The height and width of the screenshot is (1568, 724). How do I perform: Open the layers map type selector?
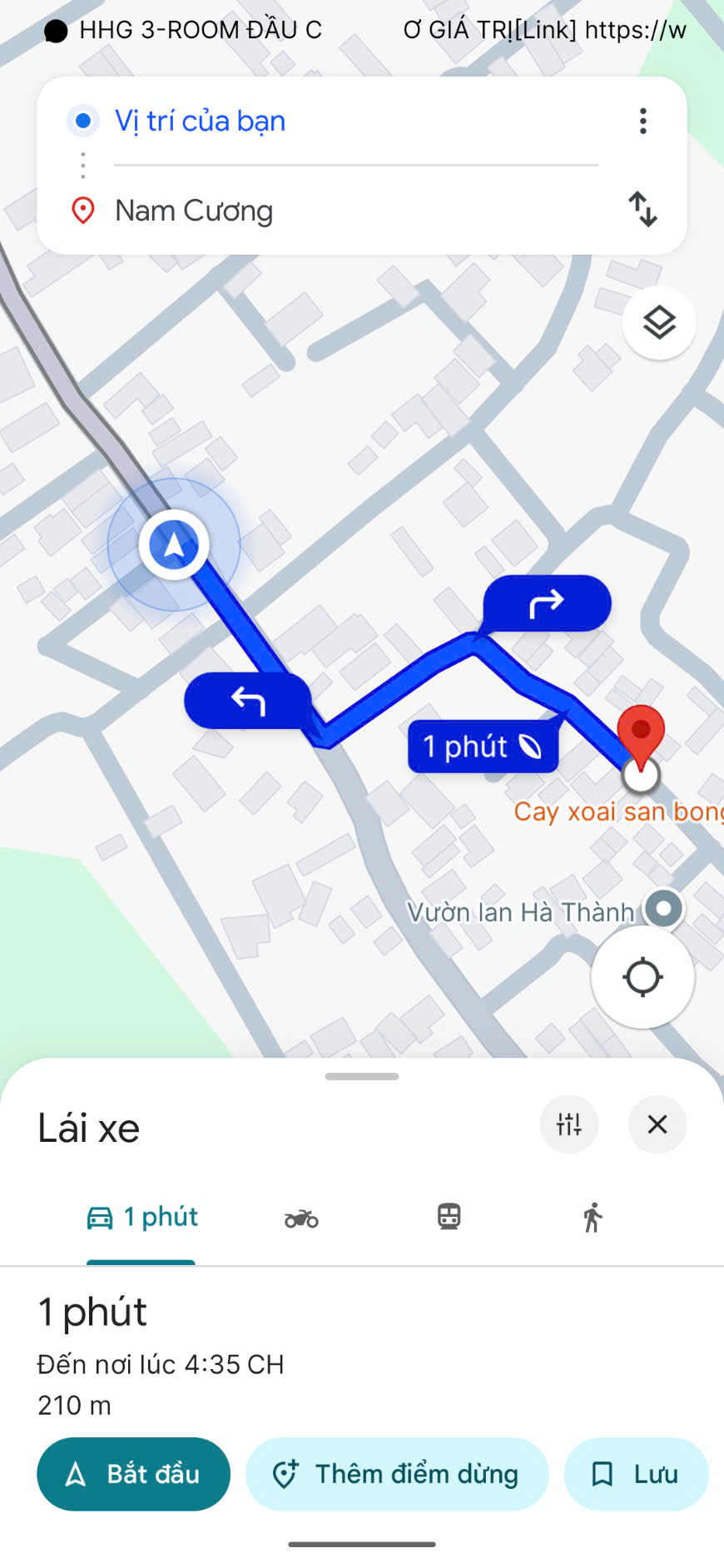click(658, 322)
